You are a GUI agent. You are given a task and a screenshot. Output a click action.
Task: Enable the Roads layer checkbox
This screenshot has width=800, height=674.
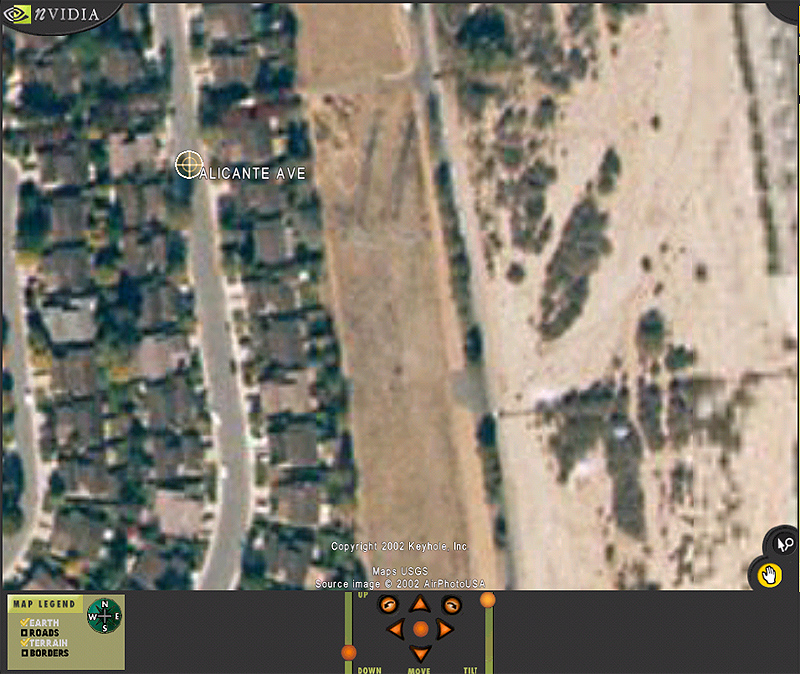[25, 633]
